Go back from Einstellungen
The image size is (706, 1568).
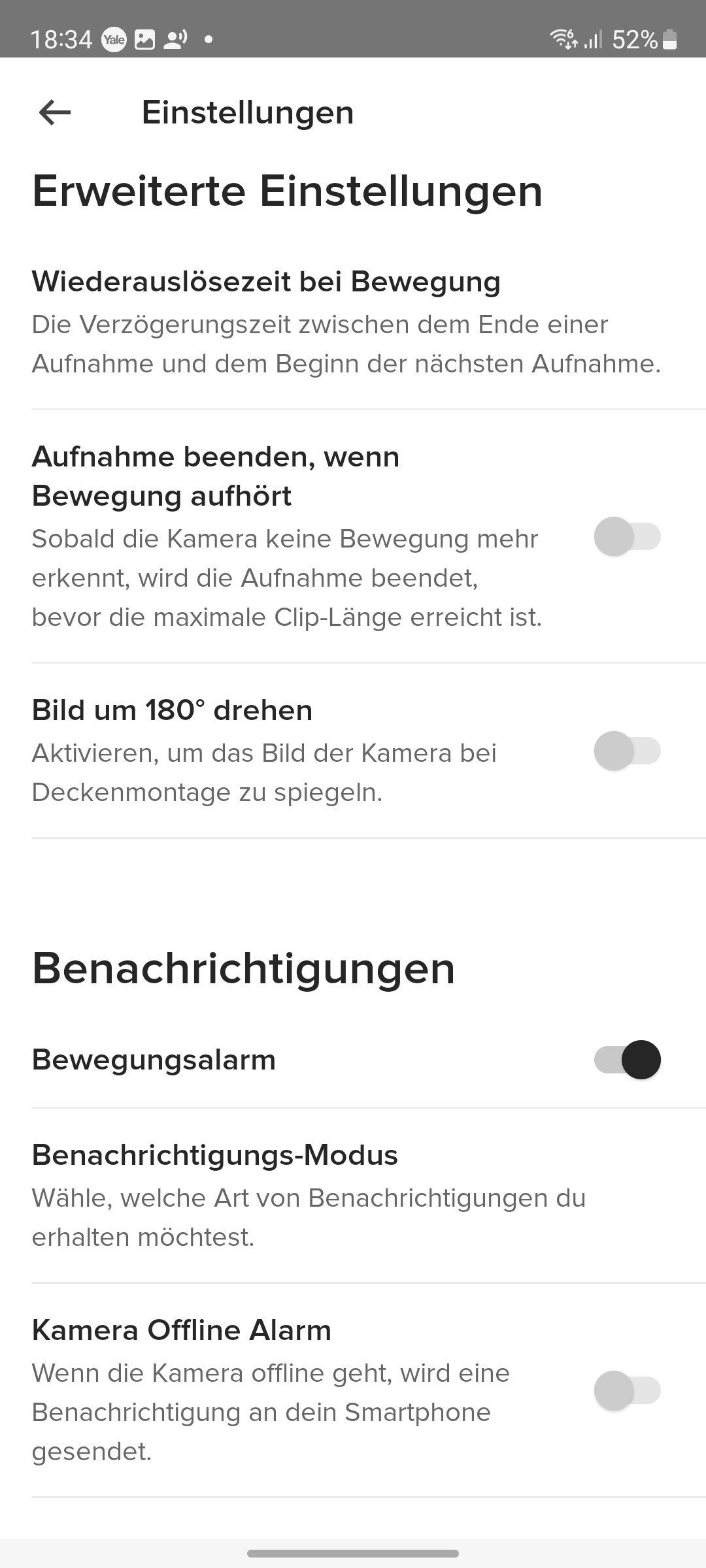coord(55,112)
